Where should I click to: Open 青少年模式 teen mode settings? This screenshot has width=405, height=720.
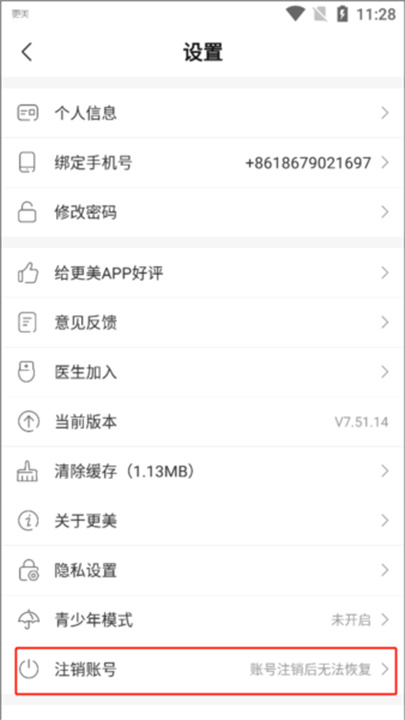tap(202, 620)
